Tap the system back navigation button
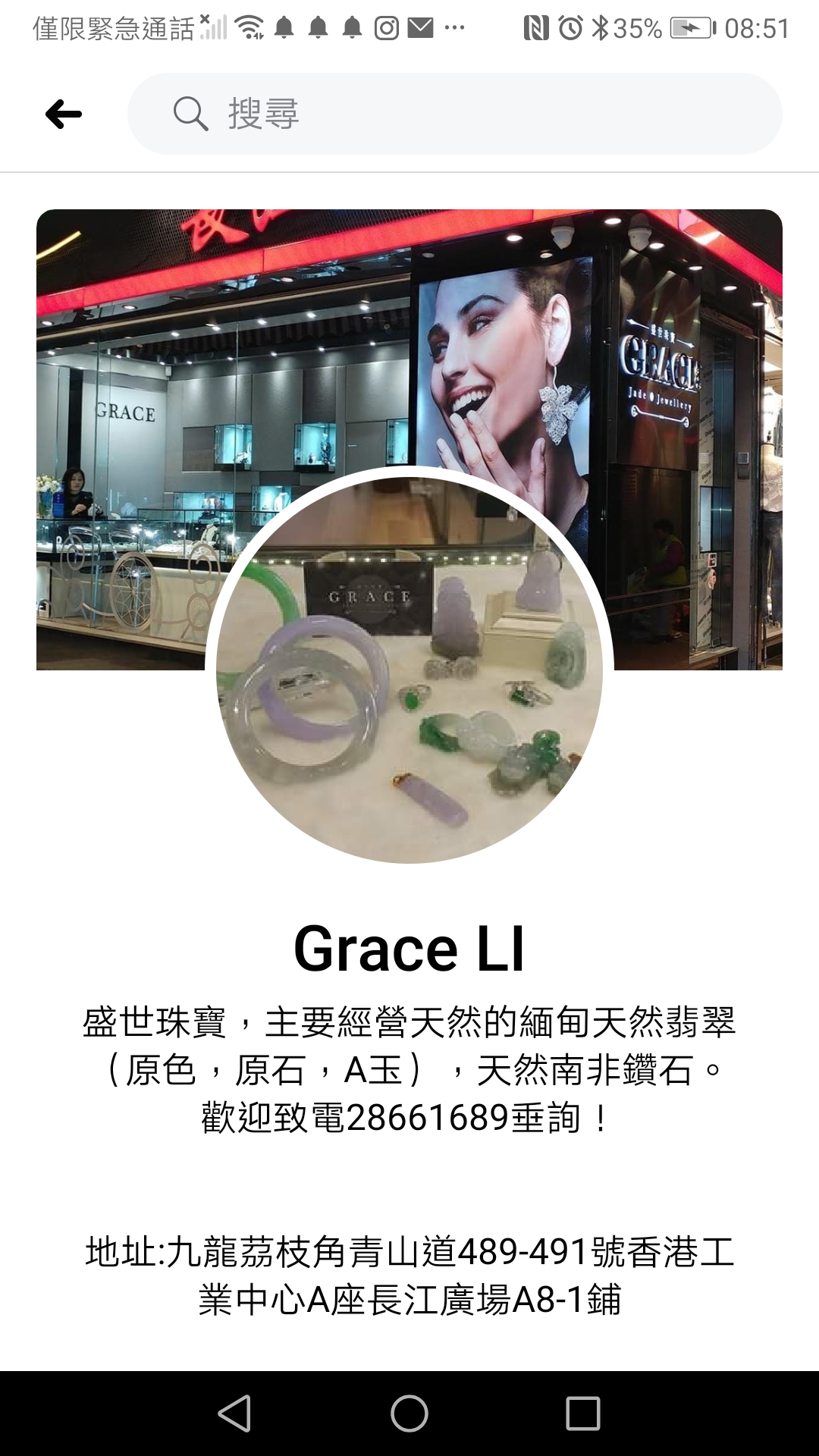Screen dimensions: 819x1456 pyautogui.click(x=234, y=1414)
